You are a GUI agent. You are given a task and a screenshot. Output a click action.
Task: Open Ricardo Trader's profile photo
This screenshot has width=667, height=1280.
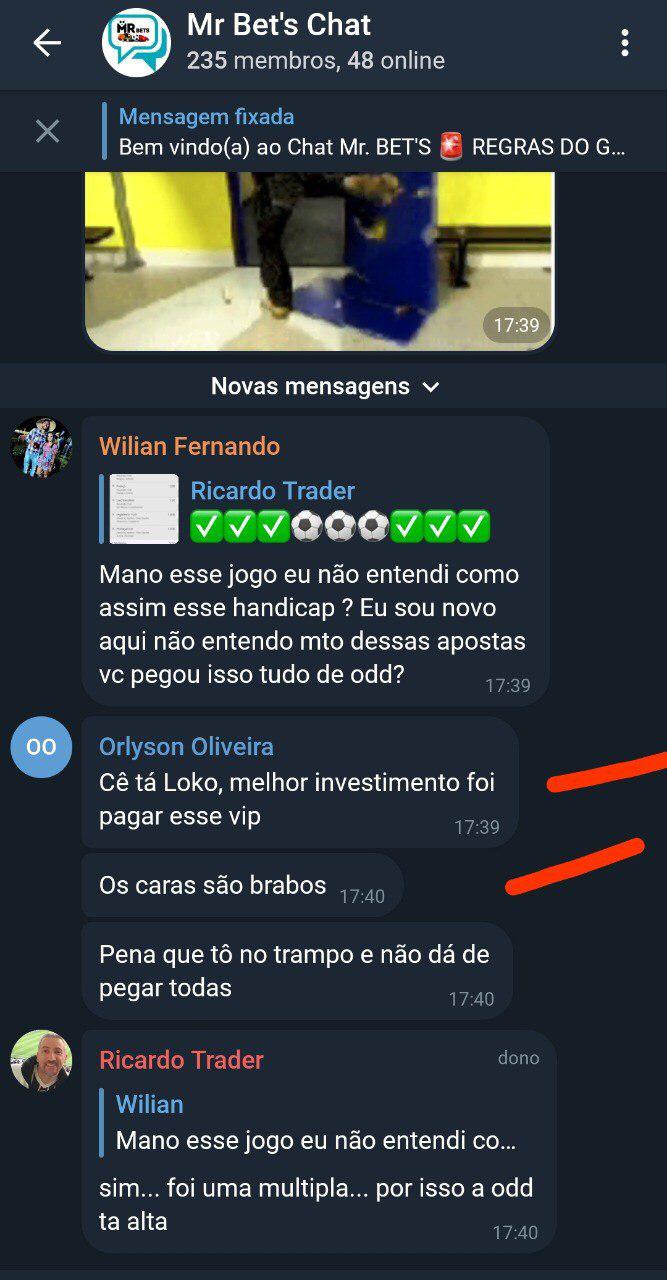click(x=41, y=1060)
